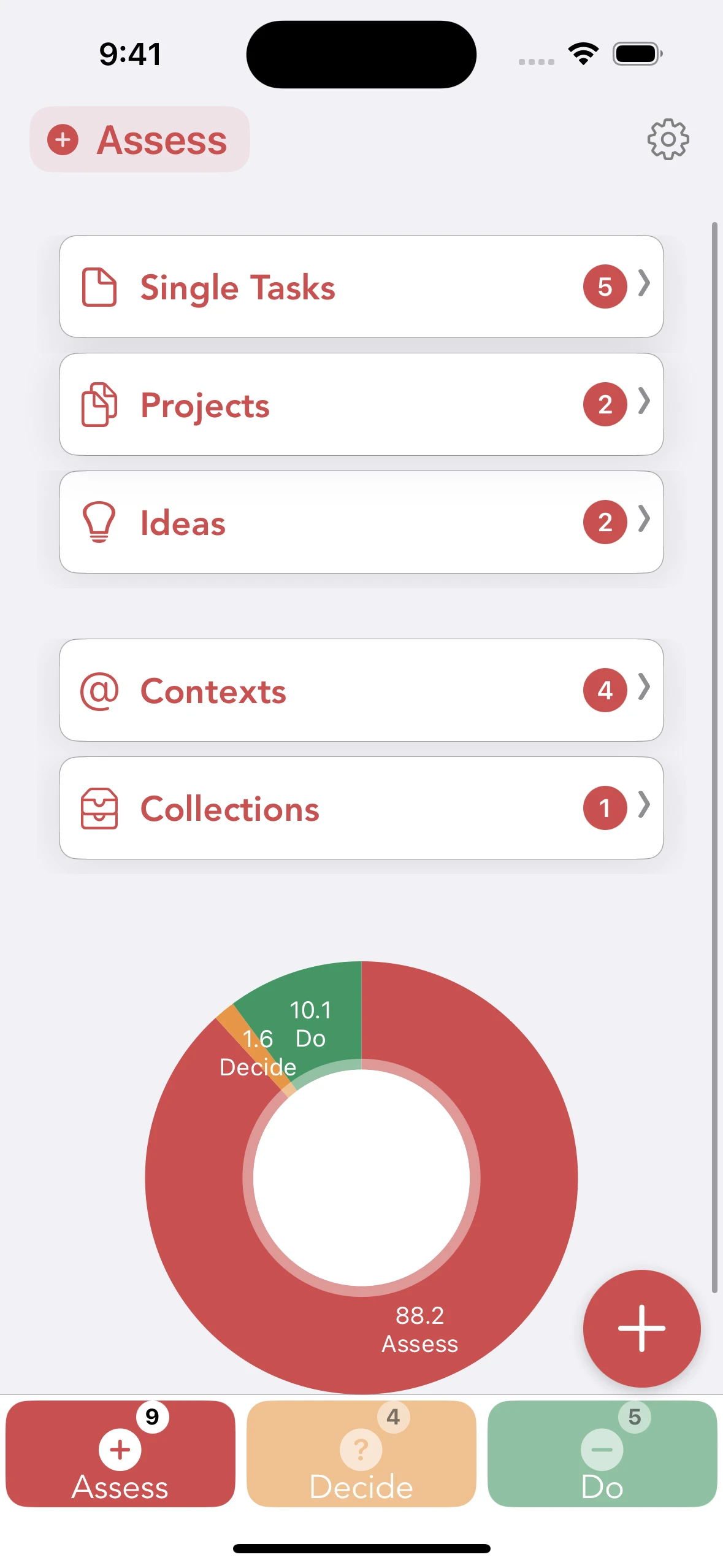
Task: Switch to the Decide tab
Action: pos(361,1469)
